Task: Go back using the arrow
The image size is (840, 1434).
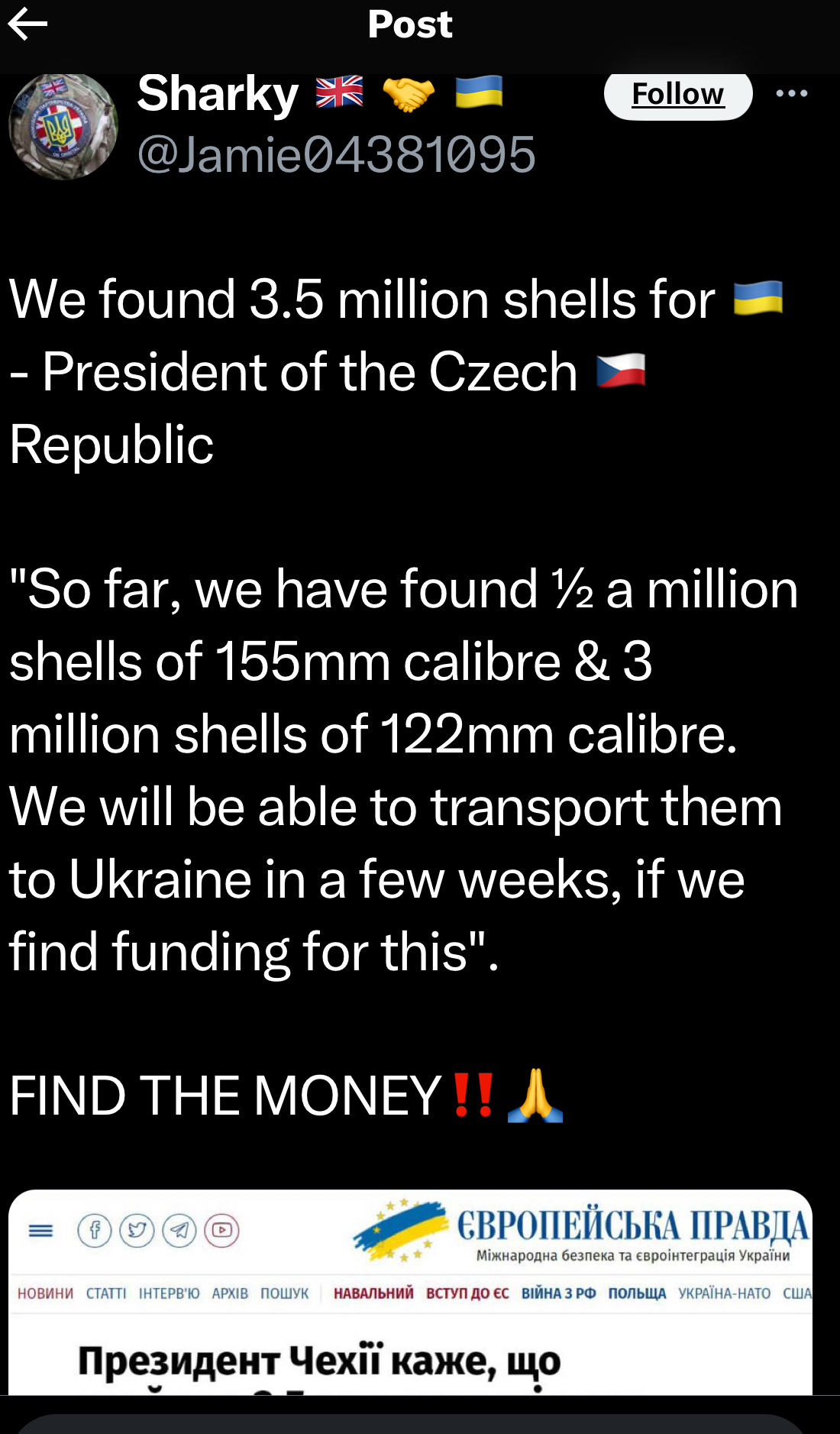Action: pyautogui.click(x=27, y=24)
